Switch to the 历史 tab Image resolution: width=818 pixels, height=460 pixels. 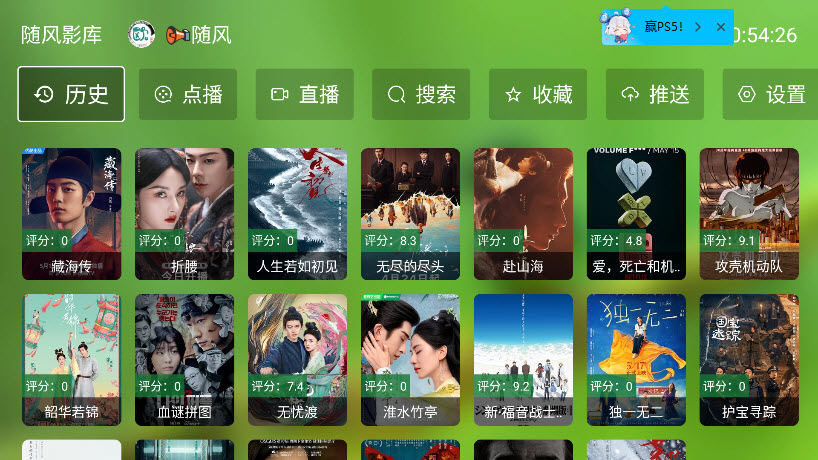pyautogui.click(x=71, y=94)
